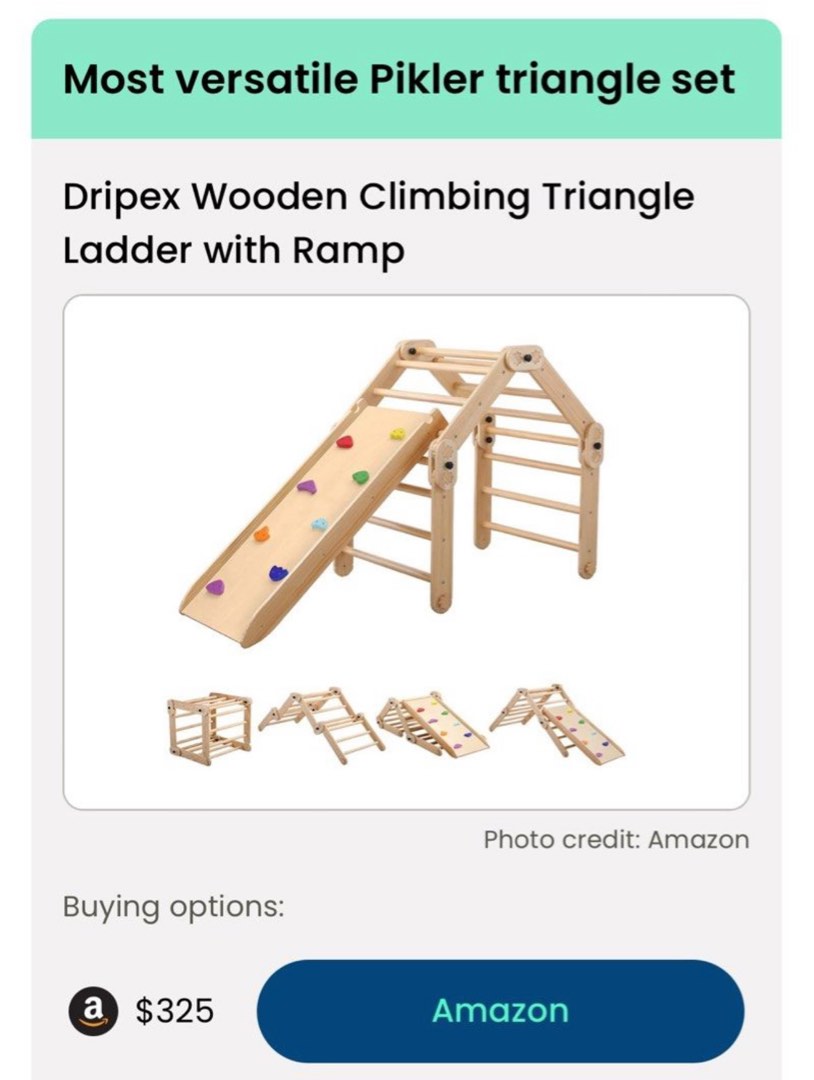814x1080 pixels.
Task: Click the orange climbing hold on the ramp
Action: point(262,533)
